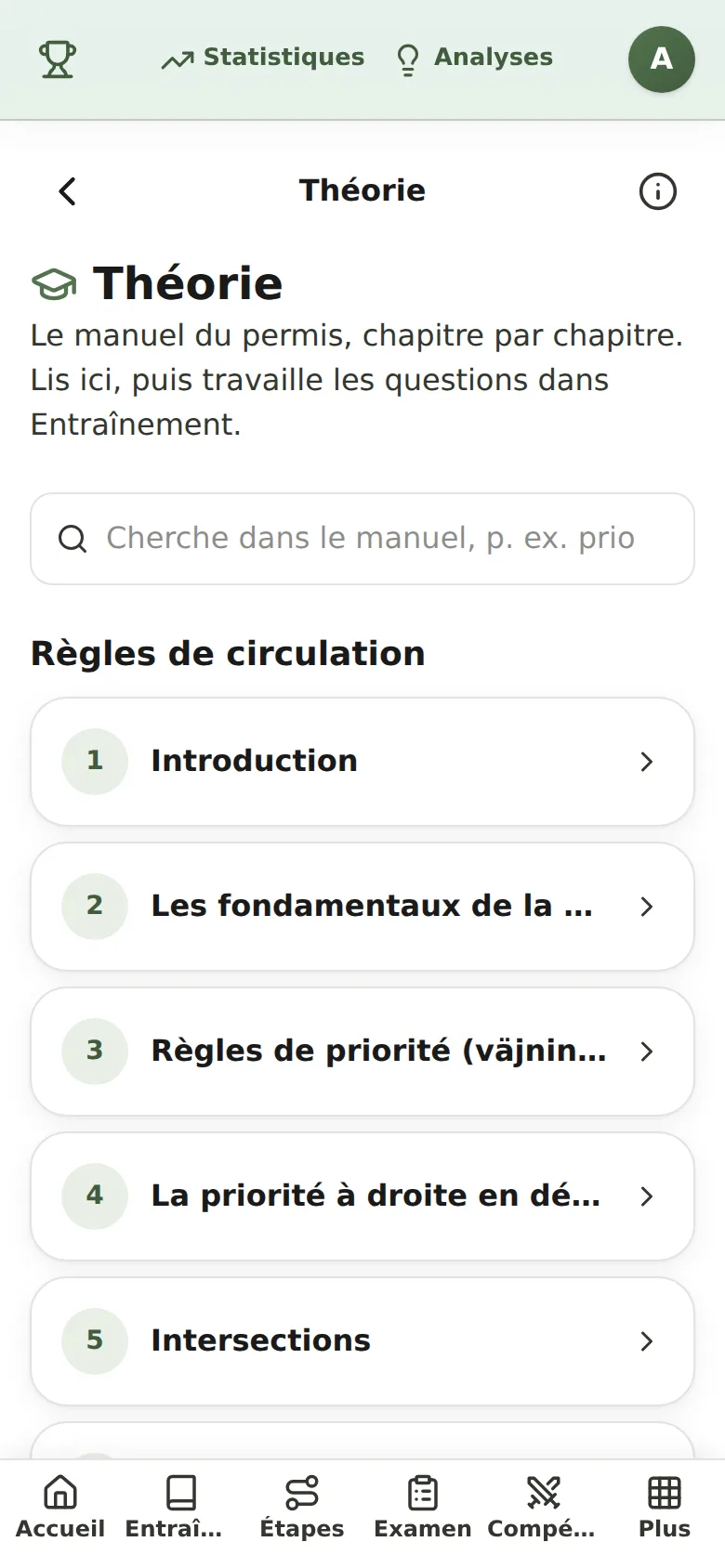The width and height of the screenshot is (725, 1568).
Task: Switch to the Accueil tab
Action: click(x=60, y=1509)
